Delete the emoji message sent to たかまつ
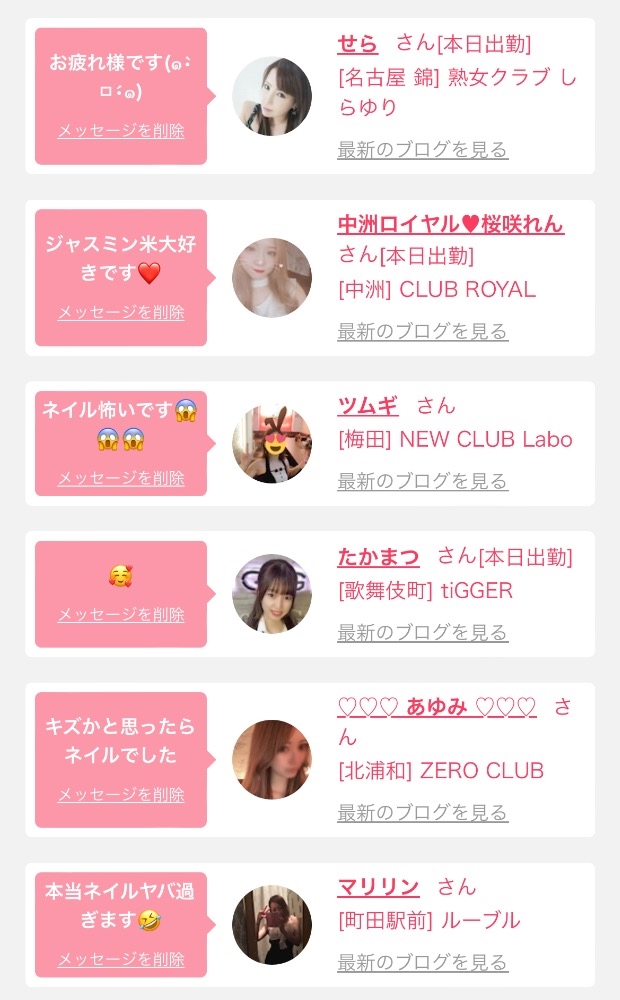 coord(121,614)
